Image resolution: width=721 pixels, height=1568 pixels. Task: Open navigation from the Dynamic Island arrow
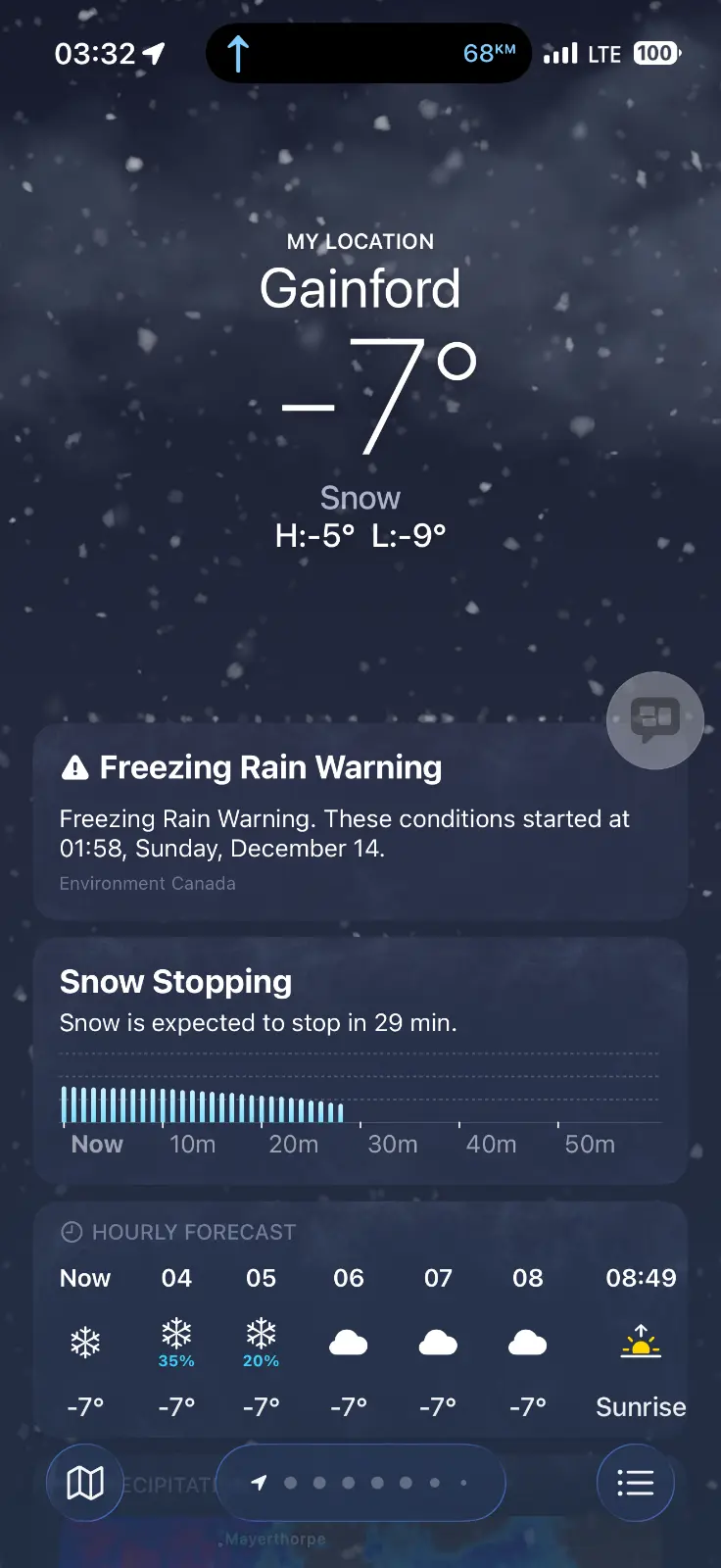(238, 54)
